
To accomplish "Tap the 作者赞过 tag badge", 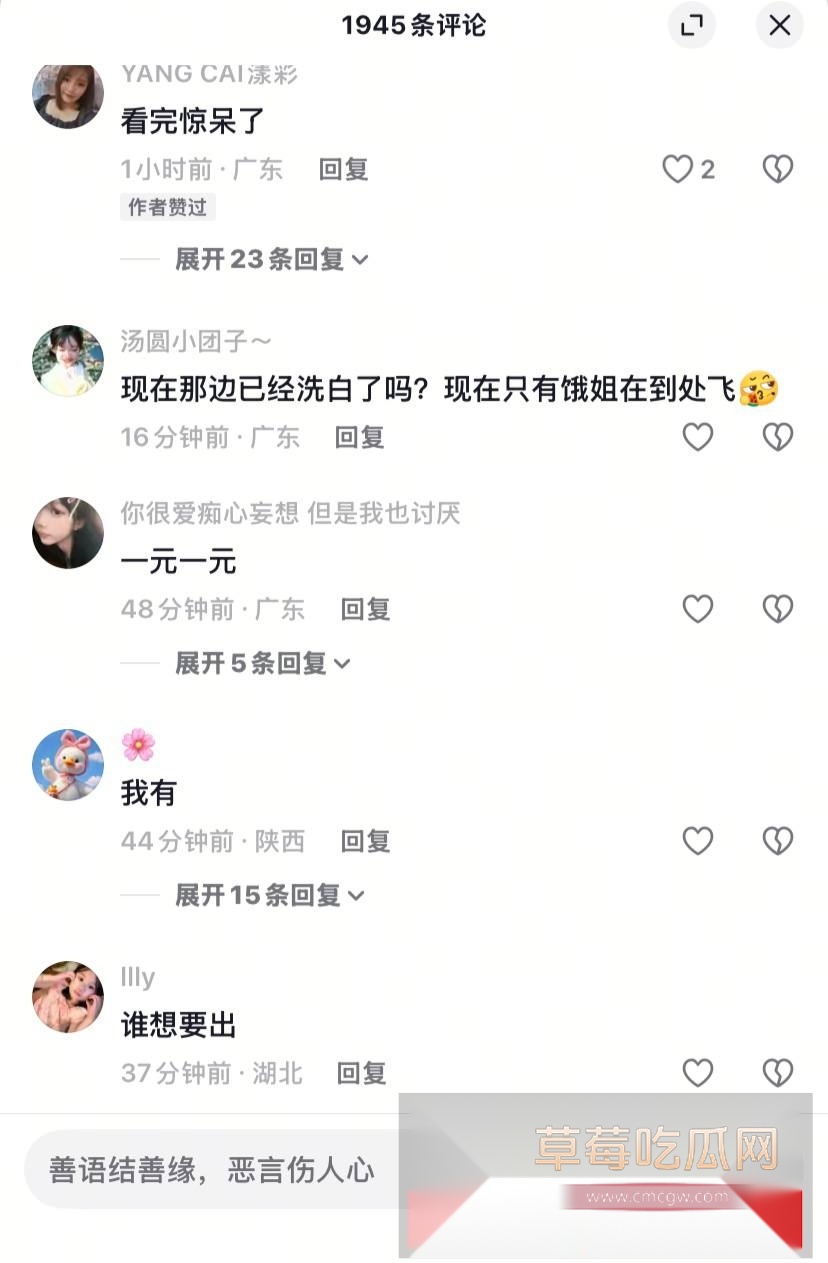I will click(x=167, y=207).
